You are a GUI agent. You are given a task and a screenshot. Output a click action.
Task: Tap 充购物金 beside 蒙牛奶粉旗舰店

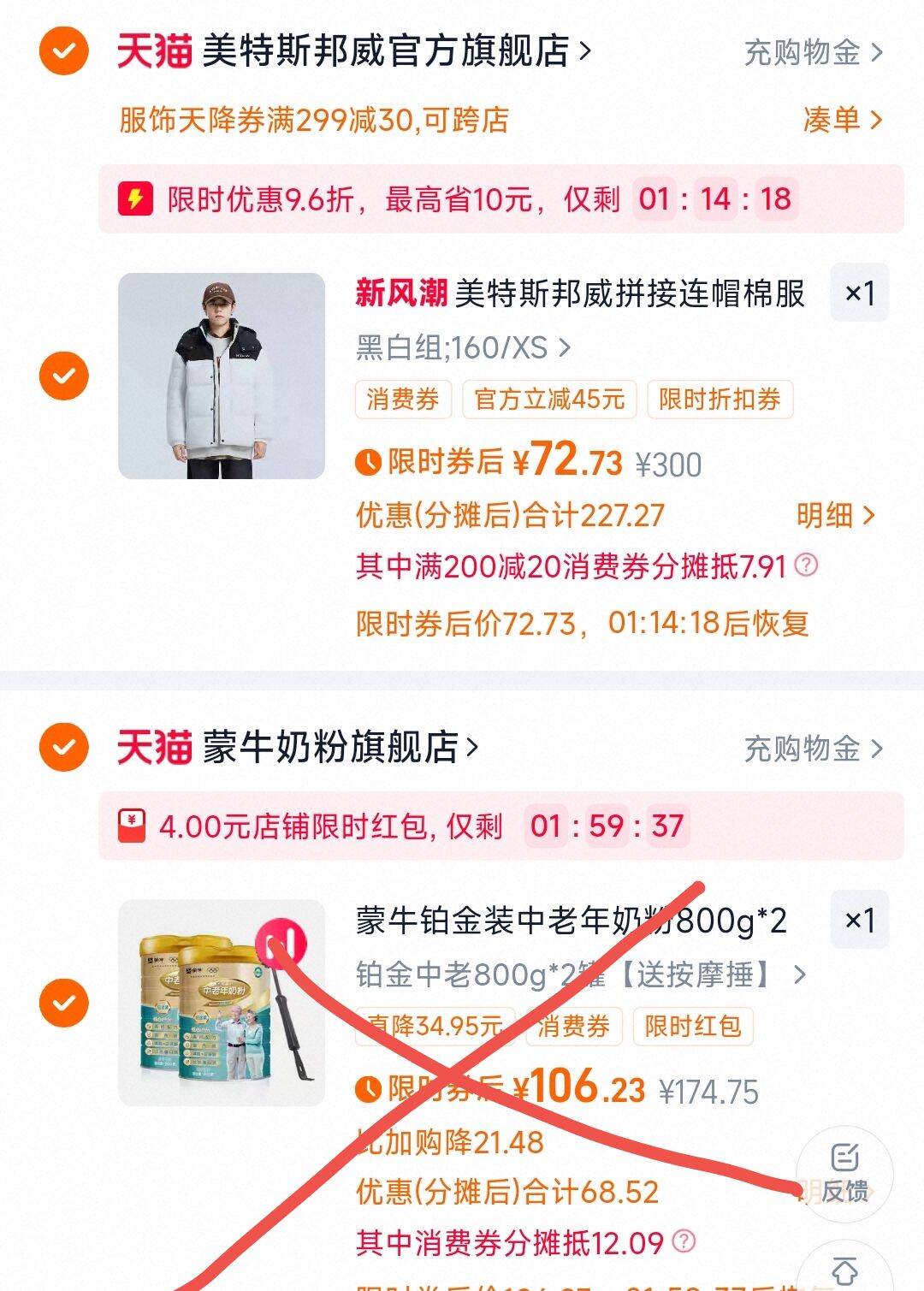click(814, 749)
